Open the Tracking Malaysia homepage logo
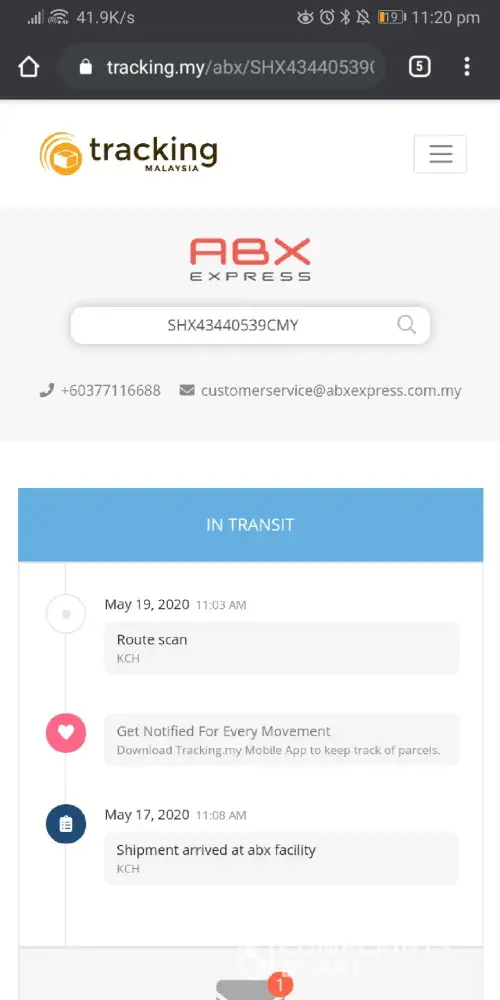 (x=128, y=154)
